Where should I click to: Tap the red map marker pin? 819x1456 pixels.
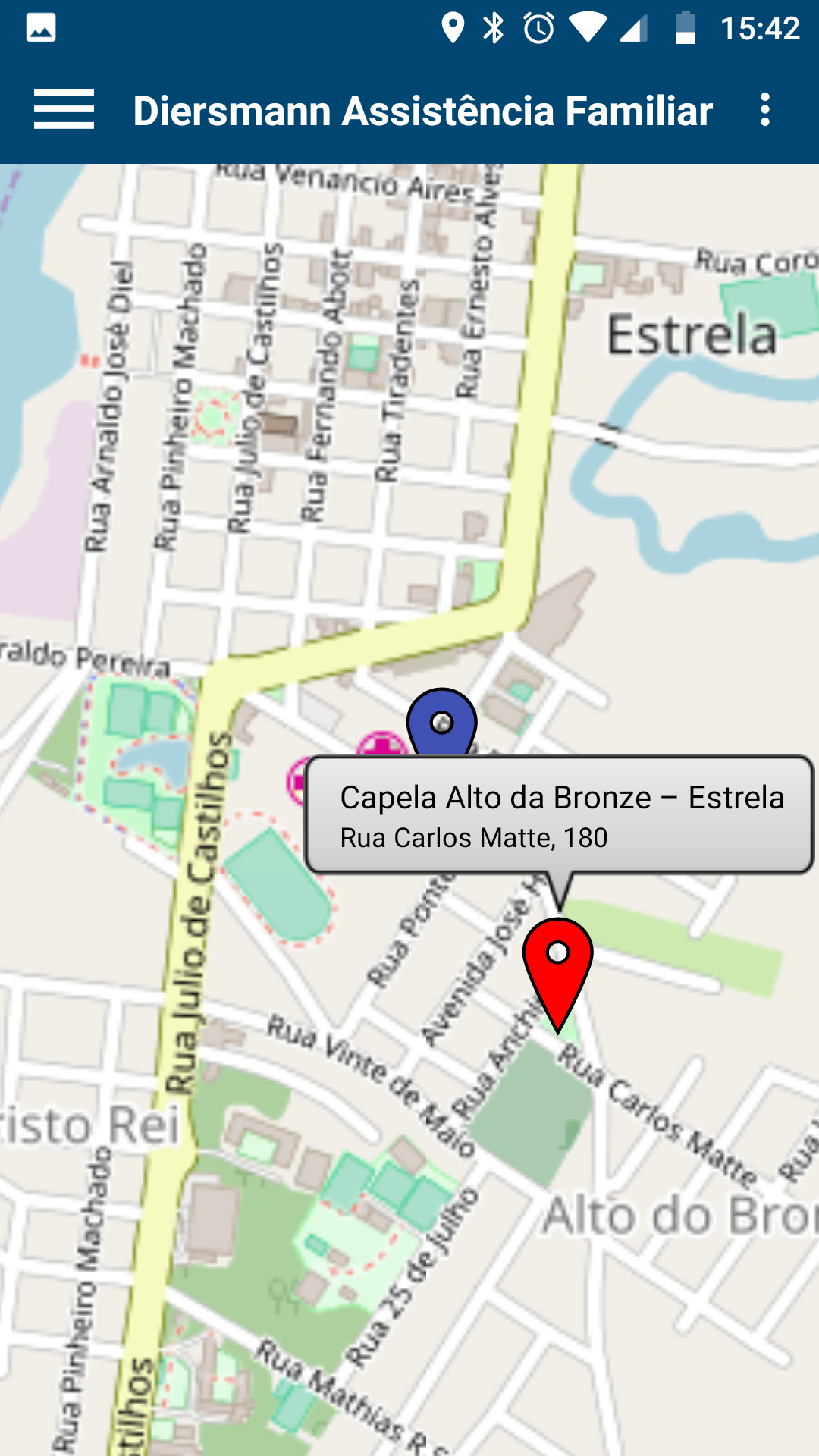tap(557, 974)
